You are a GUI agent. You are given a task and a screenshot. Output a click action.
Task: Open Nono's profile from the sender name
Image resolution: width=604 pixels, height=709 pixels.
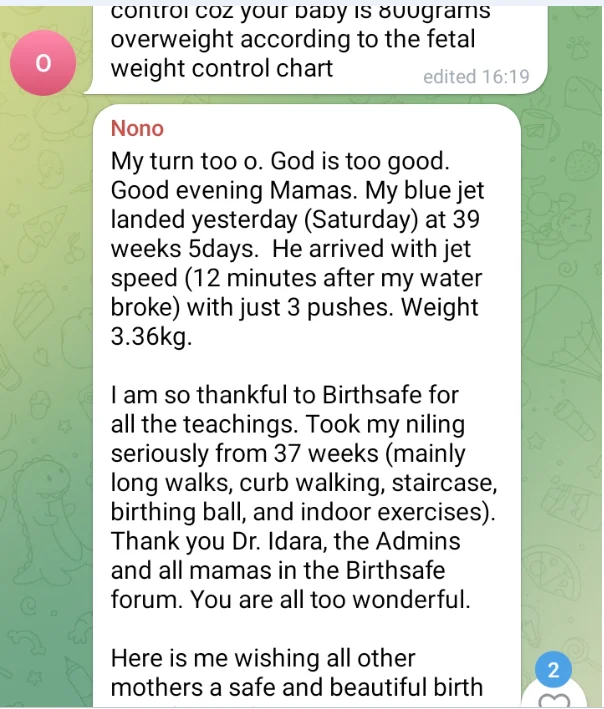pos(137,129)
